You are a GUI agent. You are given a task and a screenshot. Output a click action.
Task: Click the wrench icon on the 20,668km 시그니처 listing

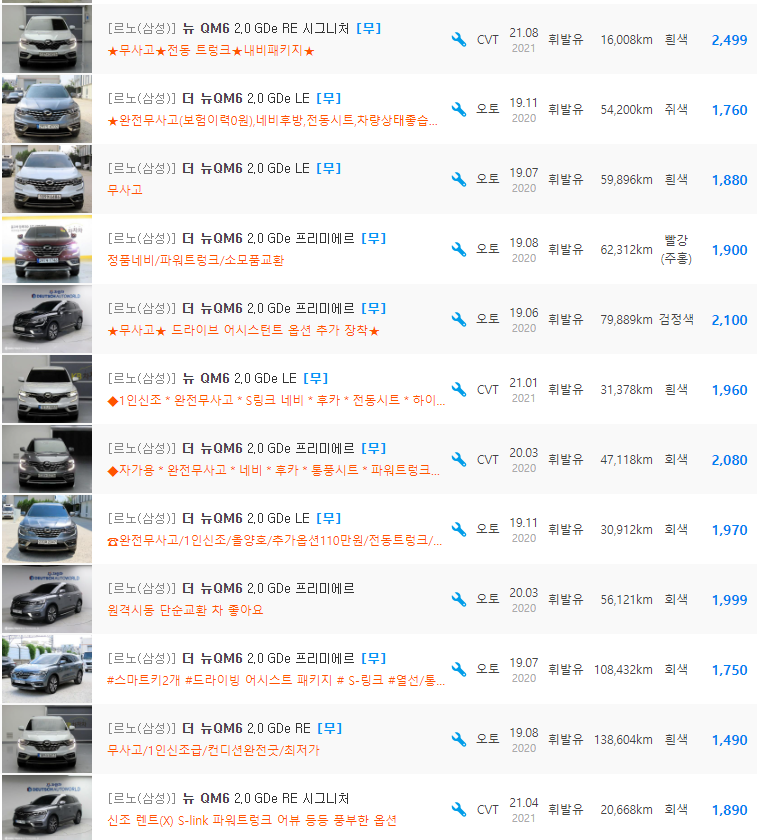458,808
